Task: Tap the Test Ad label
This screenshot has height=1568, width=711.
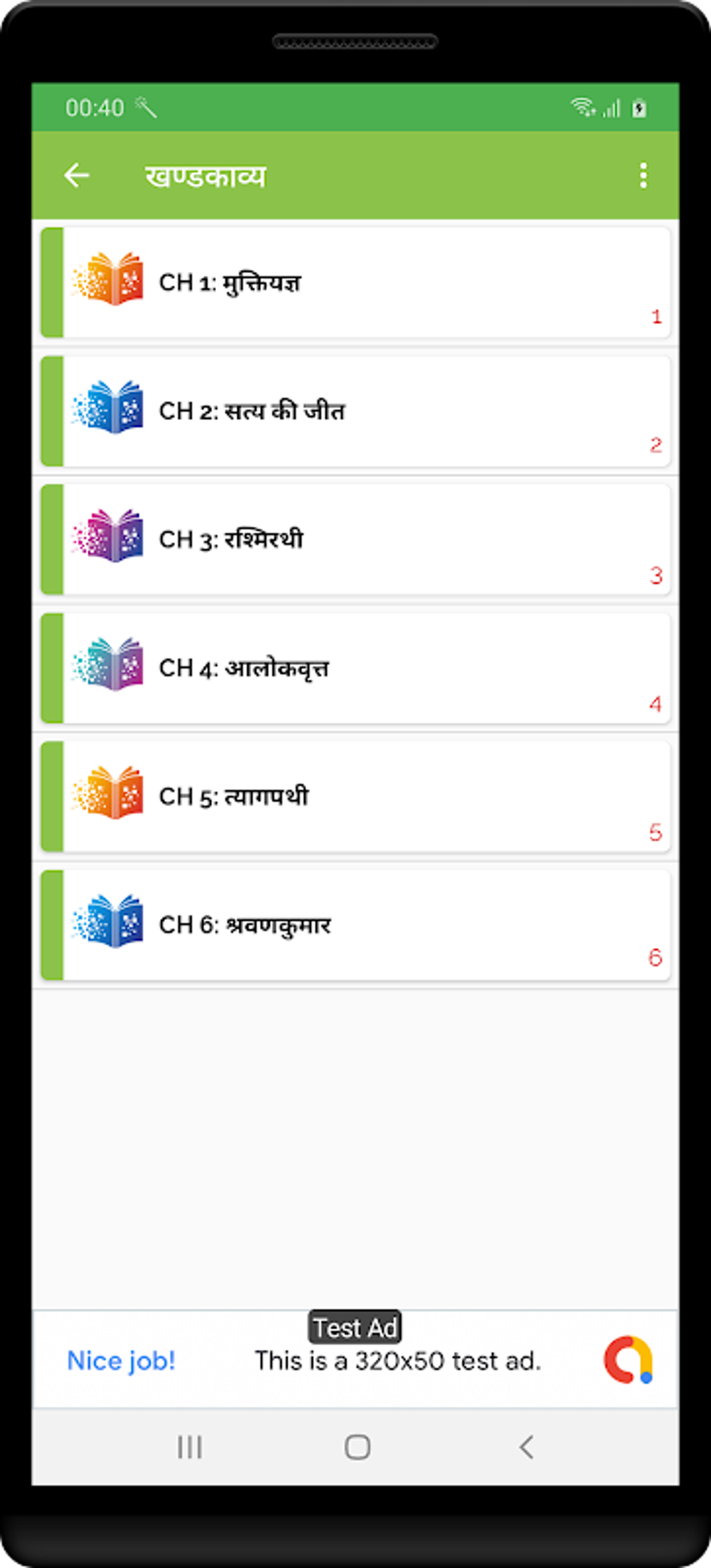Action: pos(355,1327)
